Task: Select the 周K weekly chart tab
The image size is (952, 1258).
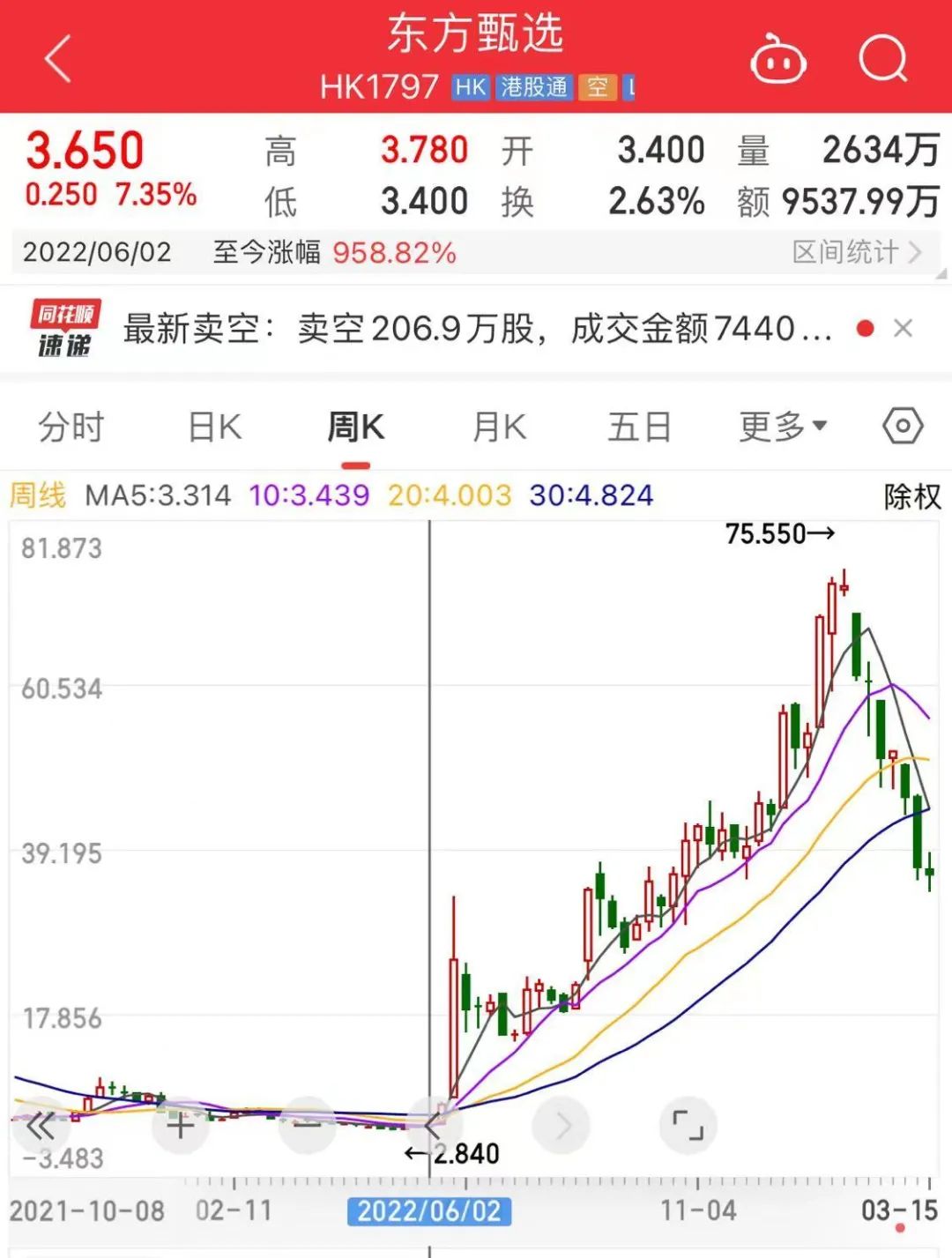Action: tap(355, 428)
